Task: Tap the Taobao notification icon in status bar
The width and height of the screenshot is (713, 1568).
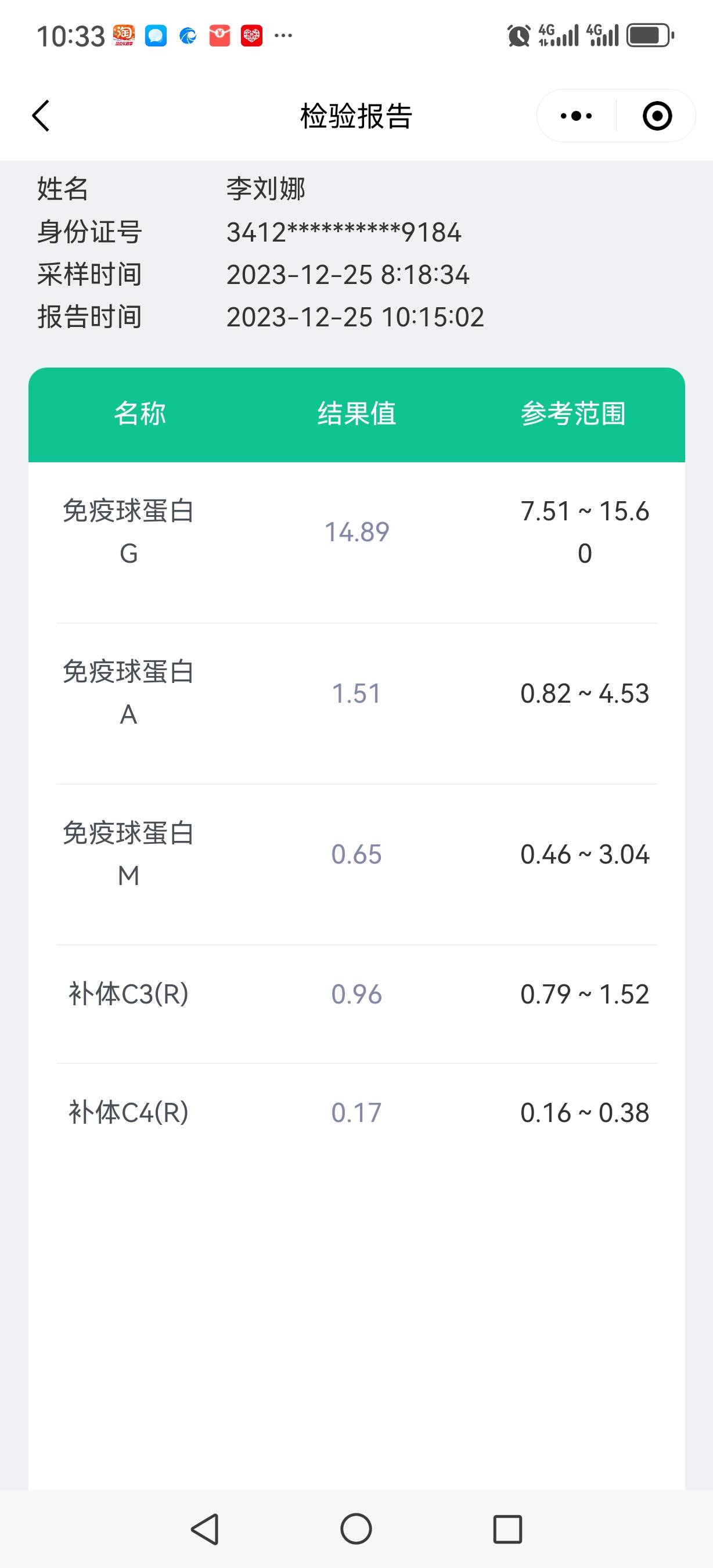Action: [x=124, y=35]
